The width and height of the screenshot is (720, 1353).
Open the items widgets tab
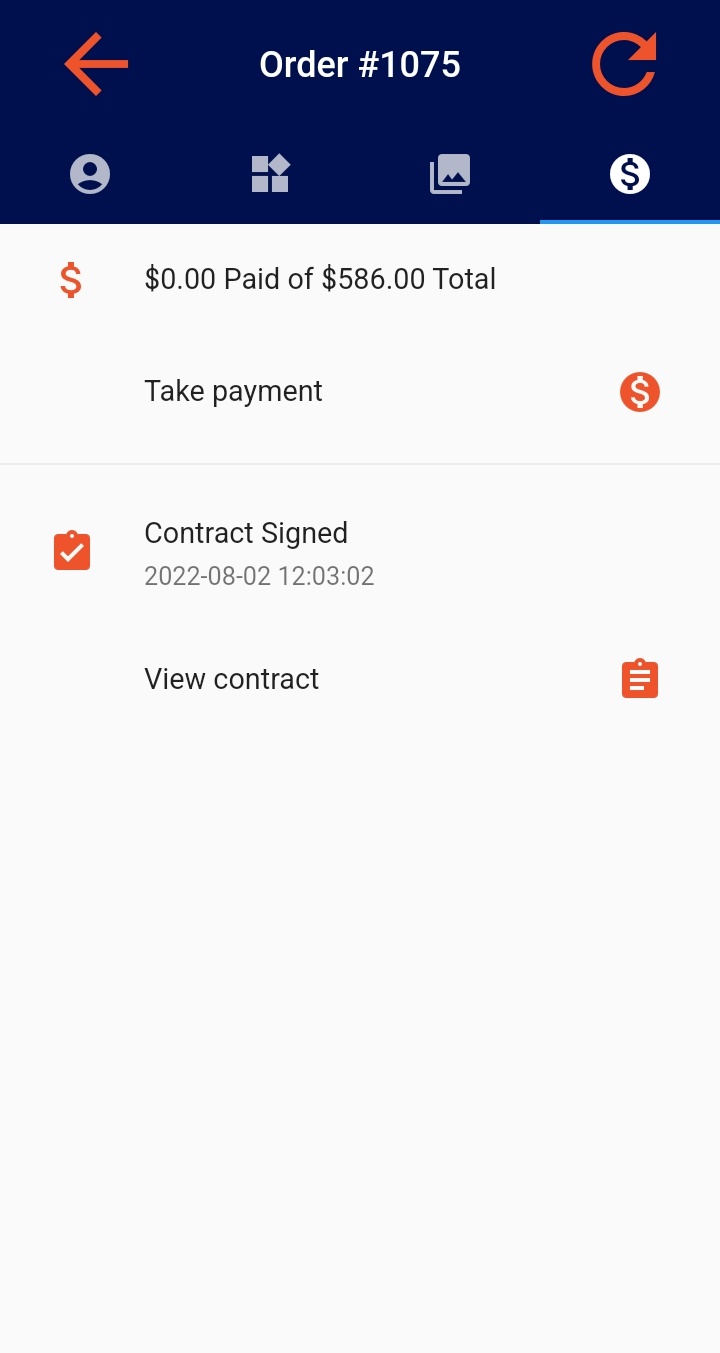point(270,175)
